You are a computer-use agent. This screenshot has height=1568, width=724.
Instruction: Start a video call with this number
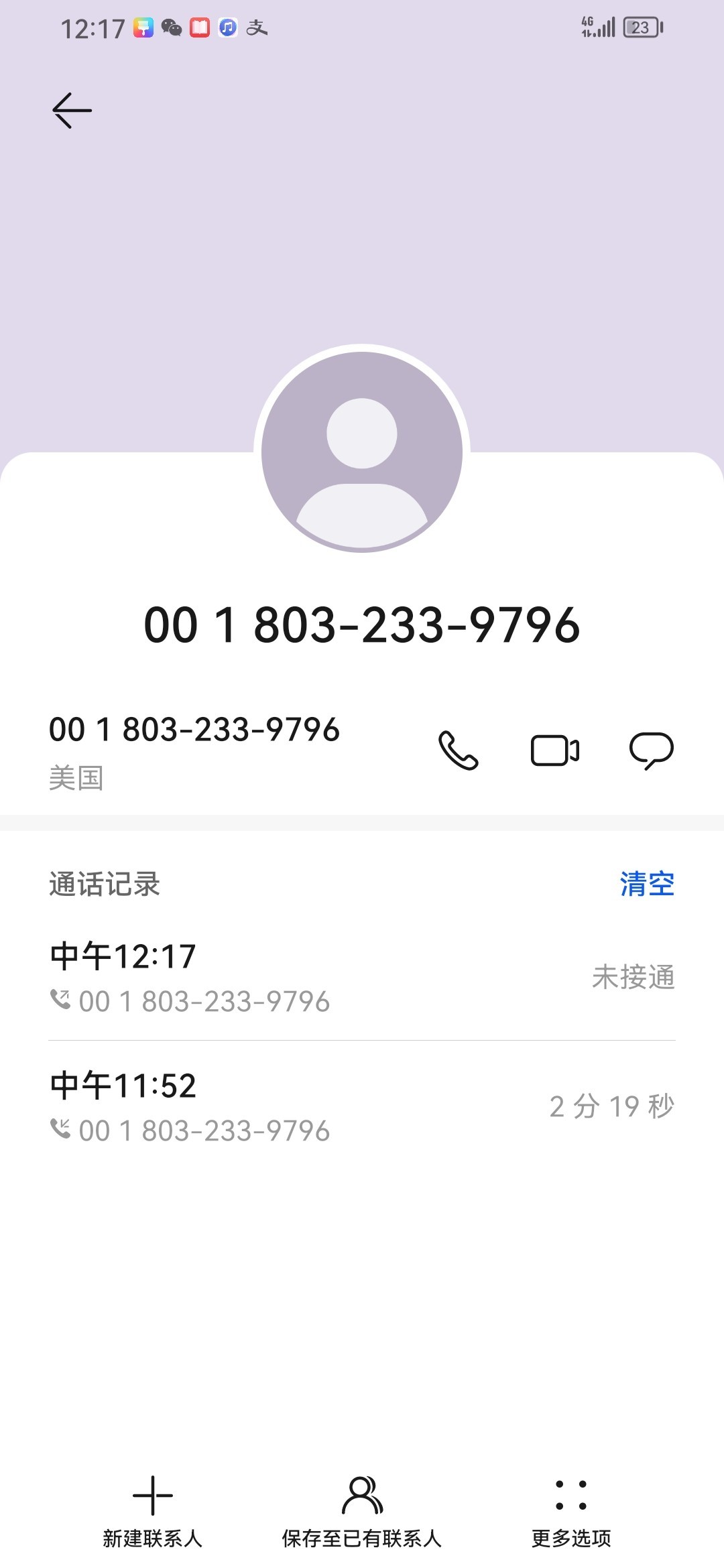coord(554,750)
